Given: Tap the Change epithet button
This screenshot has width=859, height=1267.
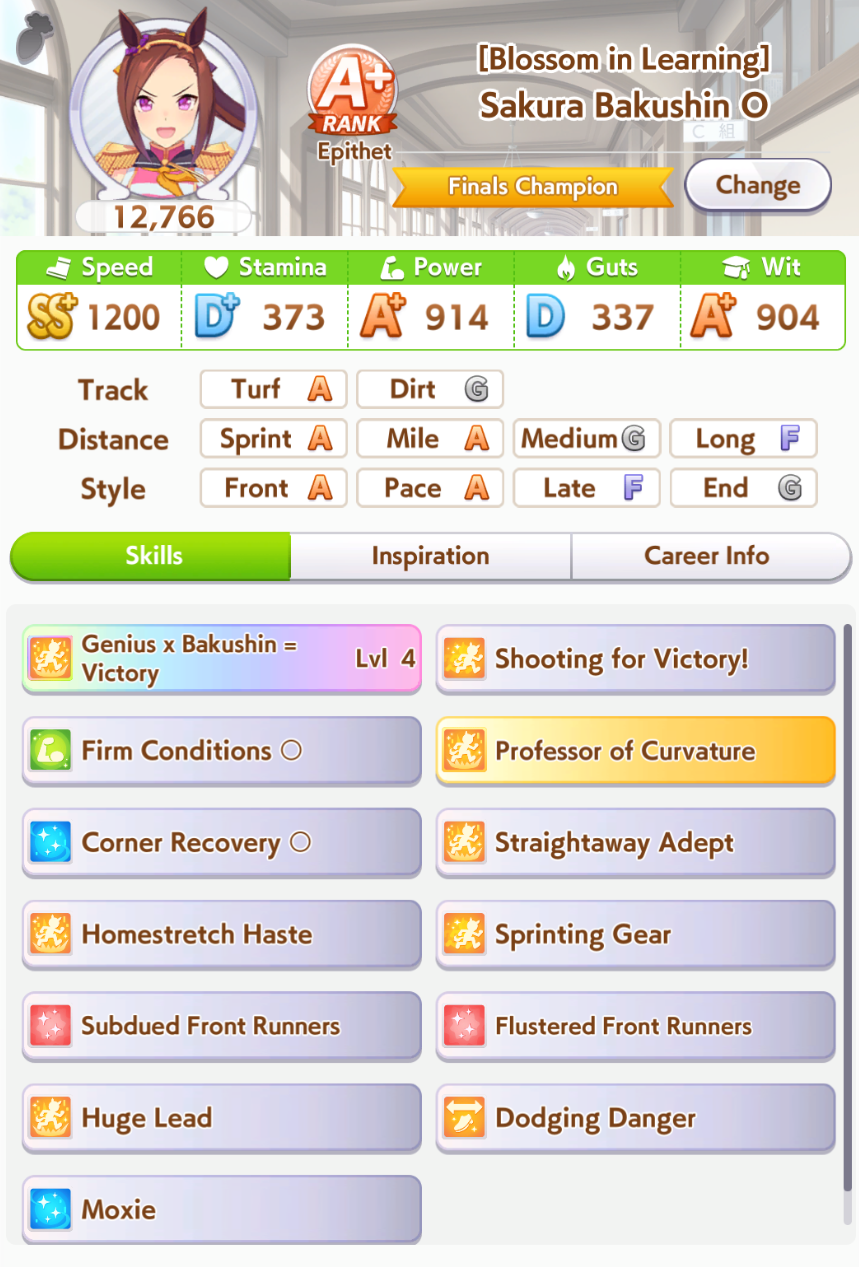Looking at the screenshot, I should click(x=757, y=186).
